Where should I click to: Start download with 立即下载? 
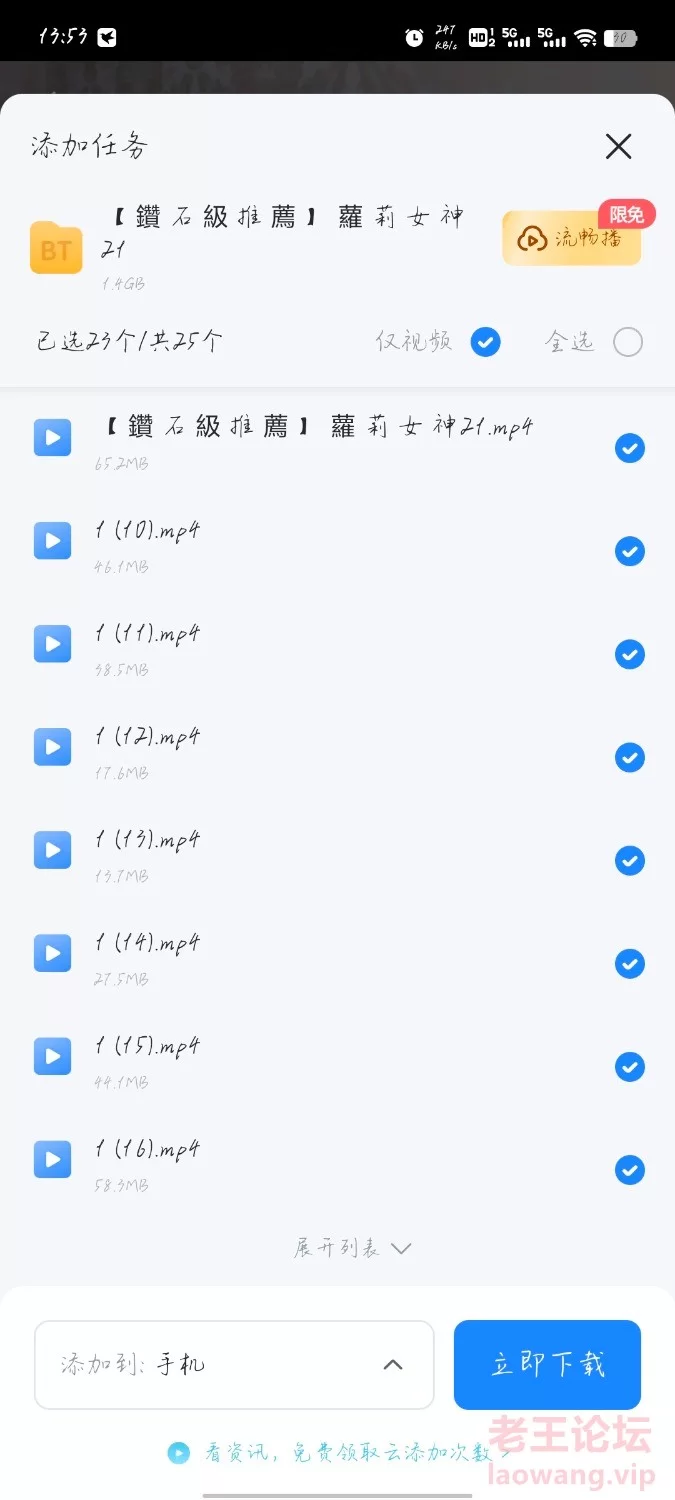[x=547, y=1365]
